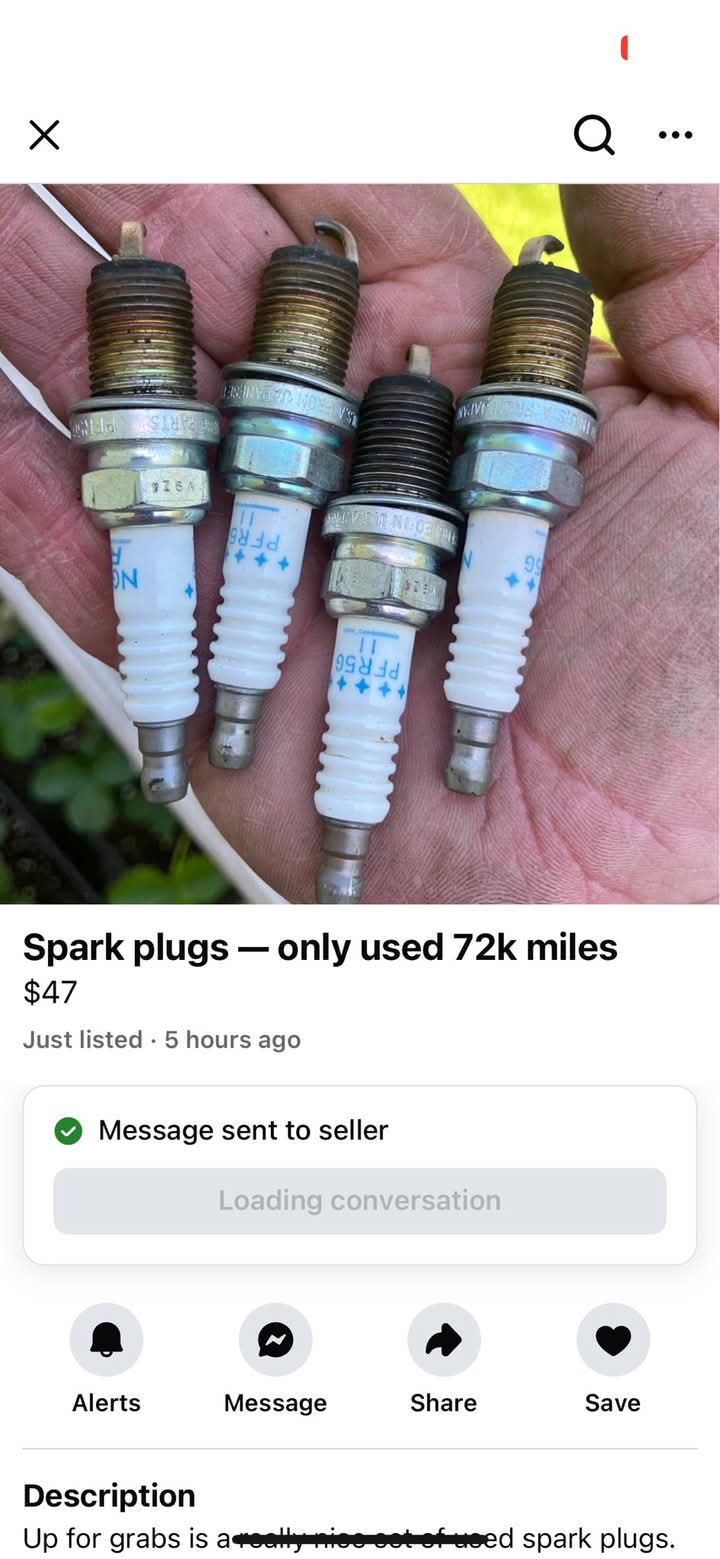Turn on Alerts for this listing

point(106,1340)
